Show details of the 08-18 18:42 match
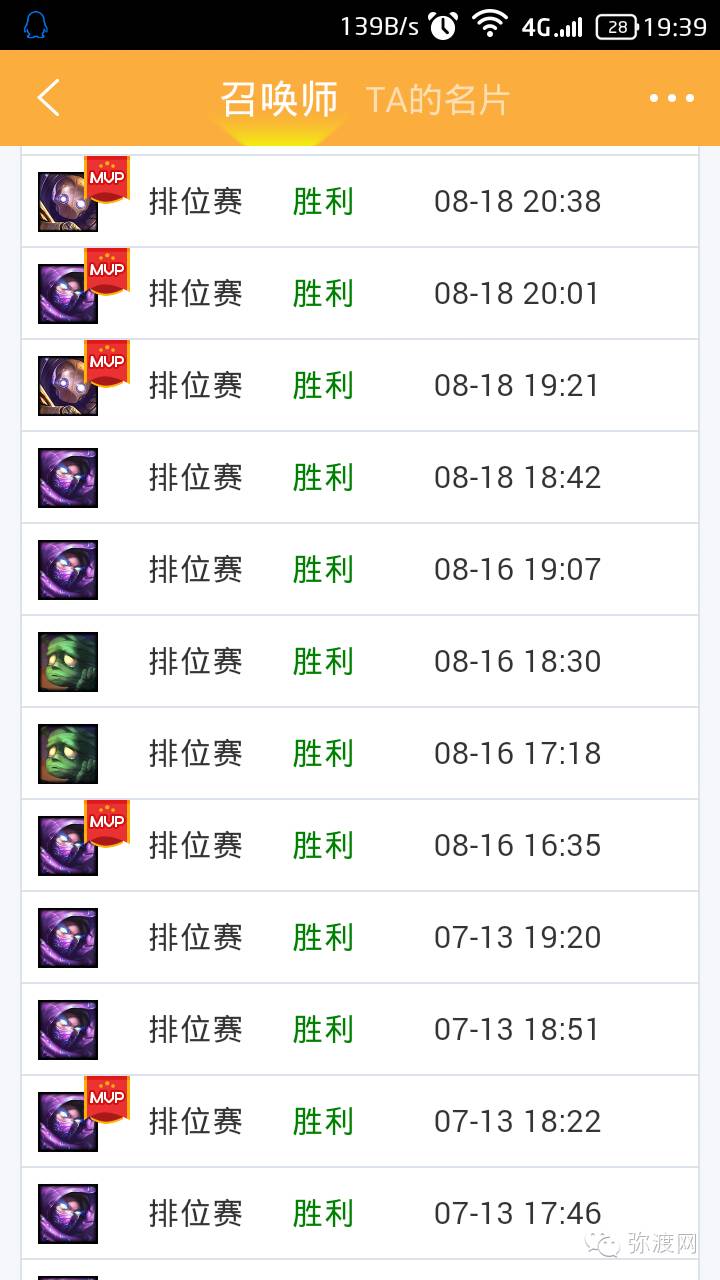This screenshot has height=1280, width=720. point(360,477)
